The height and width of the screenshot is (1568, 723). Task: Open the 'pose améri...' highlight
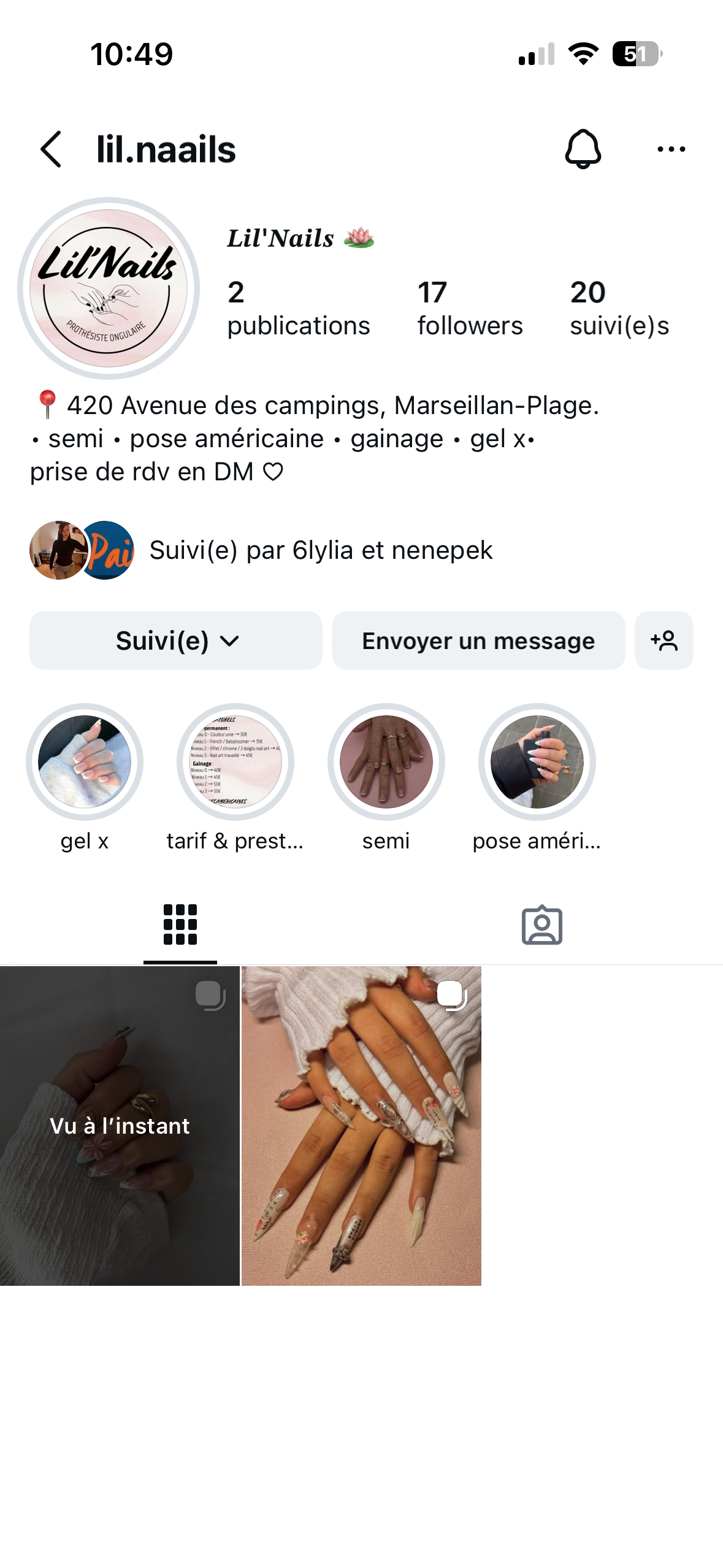pos(537,762)
